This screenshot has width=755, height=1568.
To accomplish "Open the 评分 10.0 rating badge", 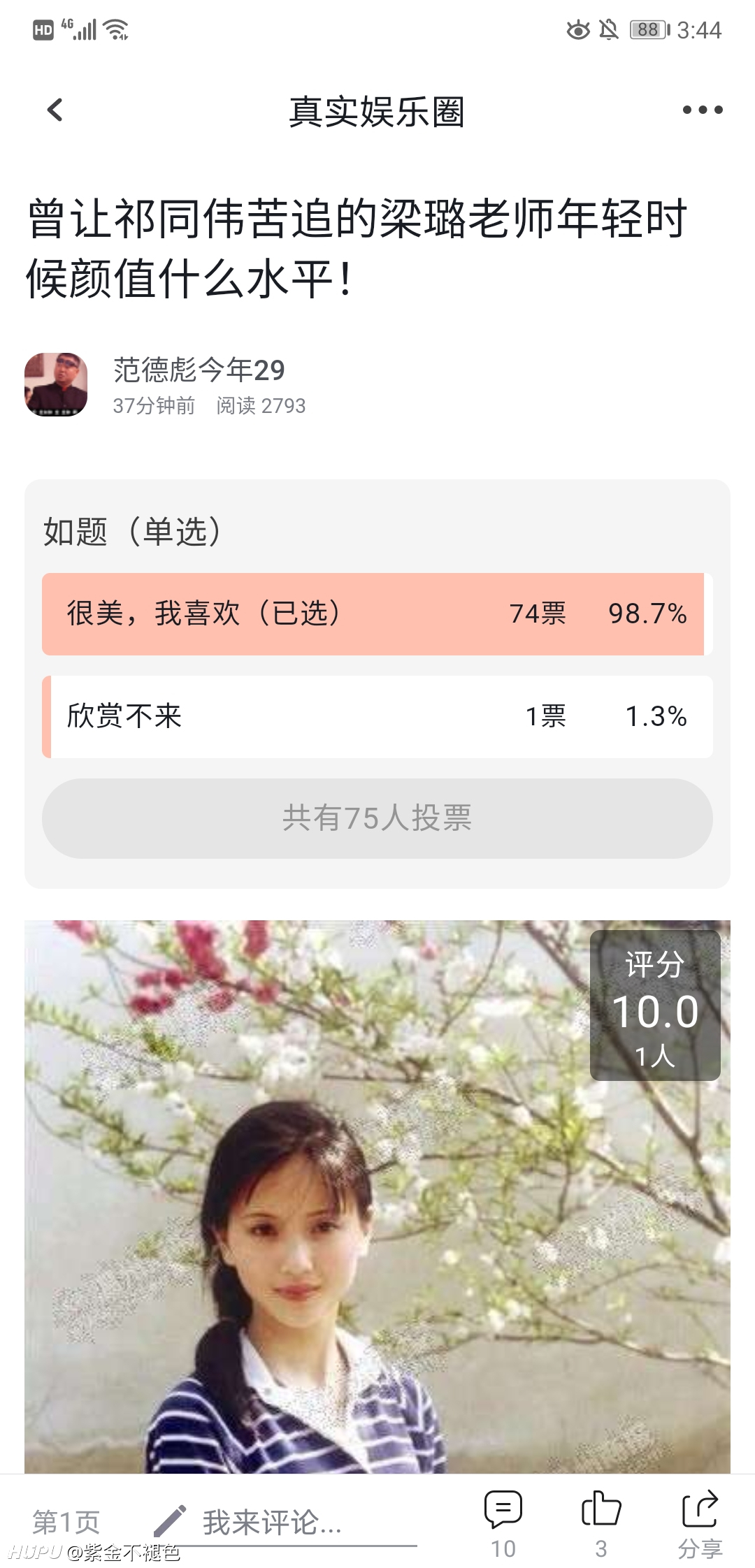I will pyautogui.click(x=655, y=1006).
